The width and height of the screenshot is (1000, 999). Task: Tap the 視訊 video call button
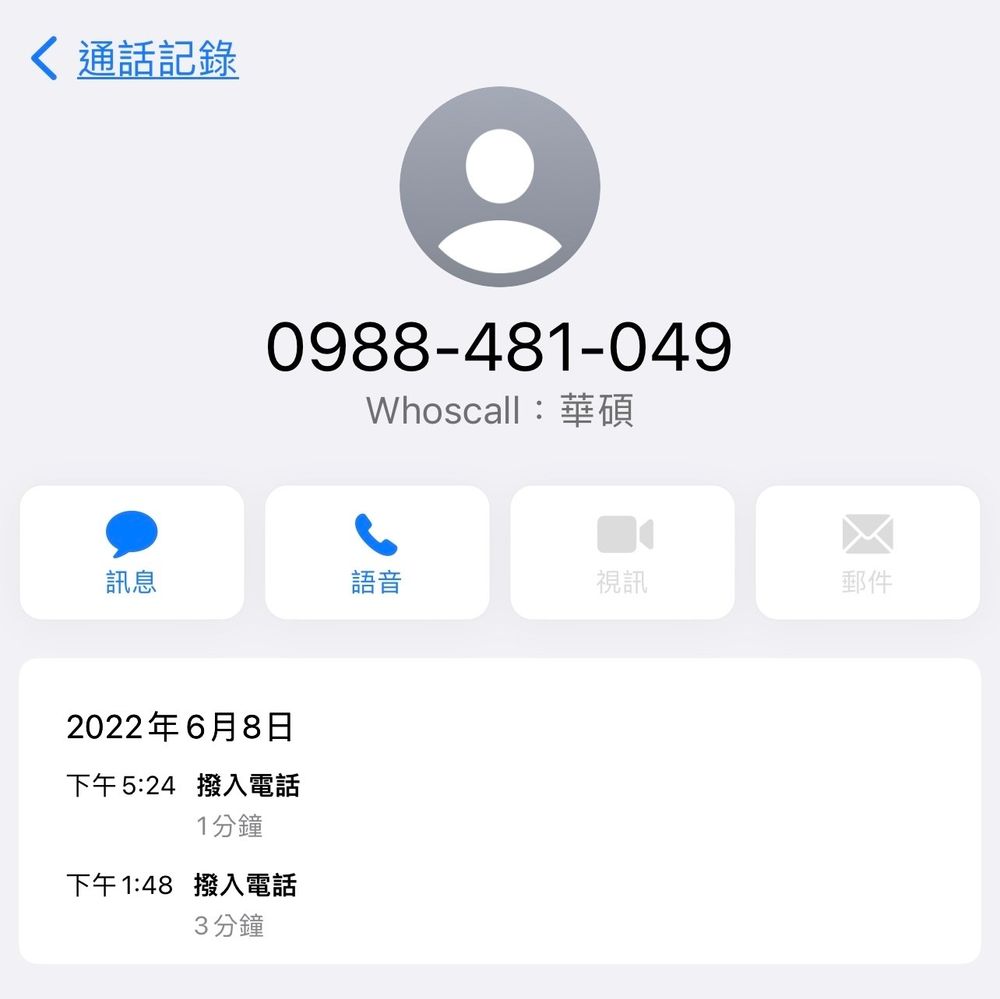[622, 552]
